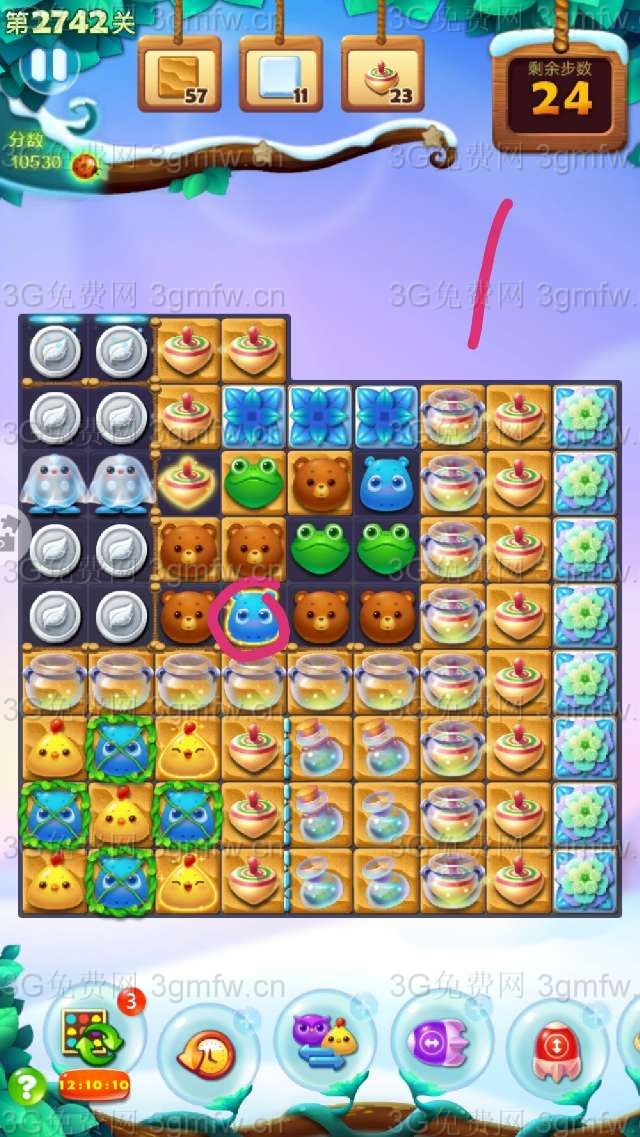
Task: Select the blue hippo beside the ice blocks
Action: 386,482
